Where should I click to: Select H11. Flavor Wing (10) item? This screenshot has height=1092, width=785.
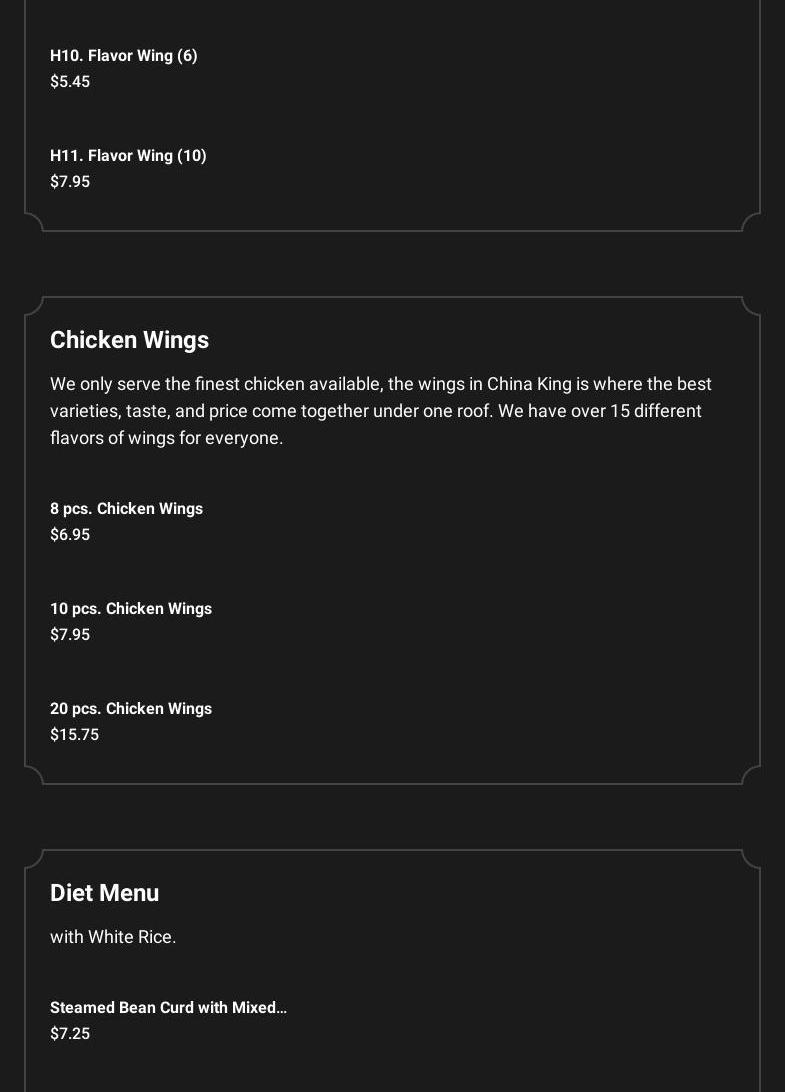click(x=128, y=156)
